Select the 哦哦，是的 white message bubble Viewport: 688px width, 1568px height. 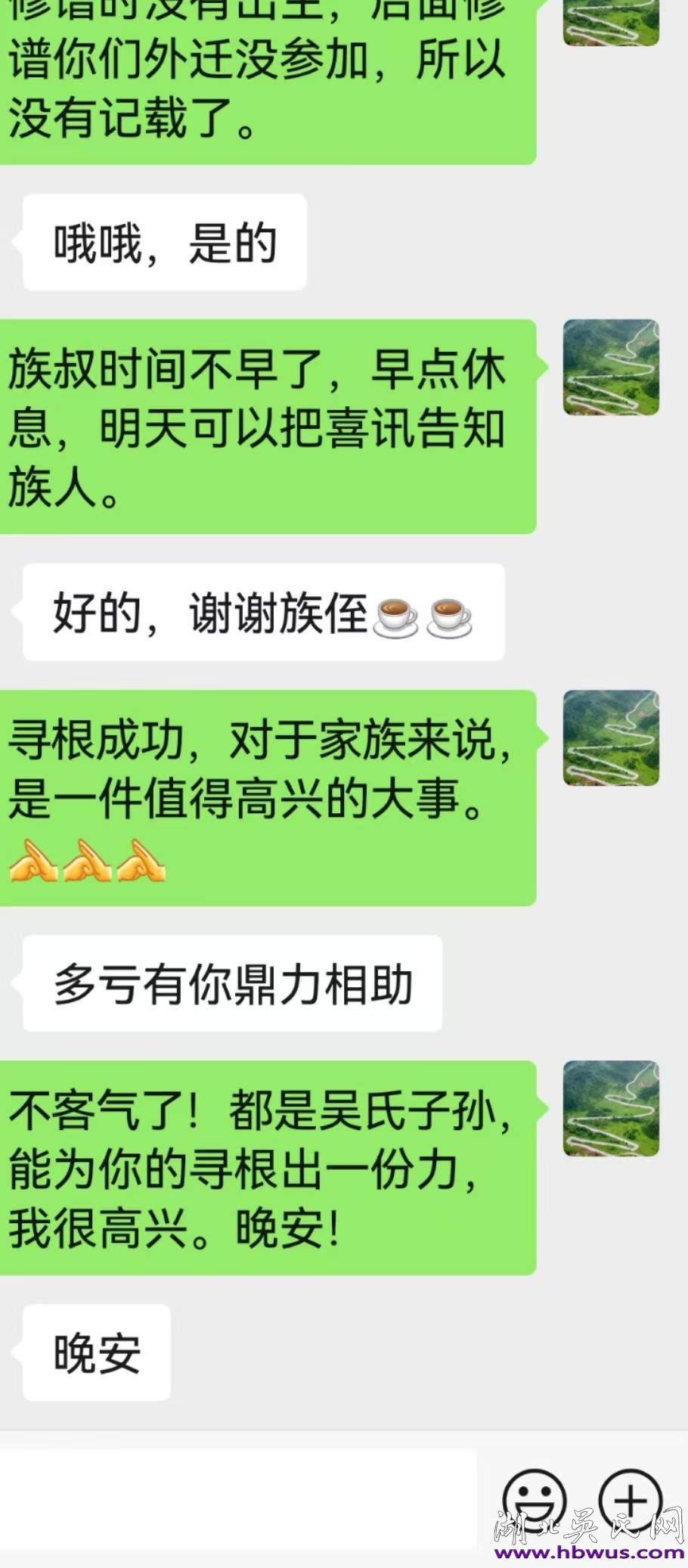[164, 241]
